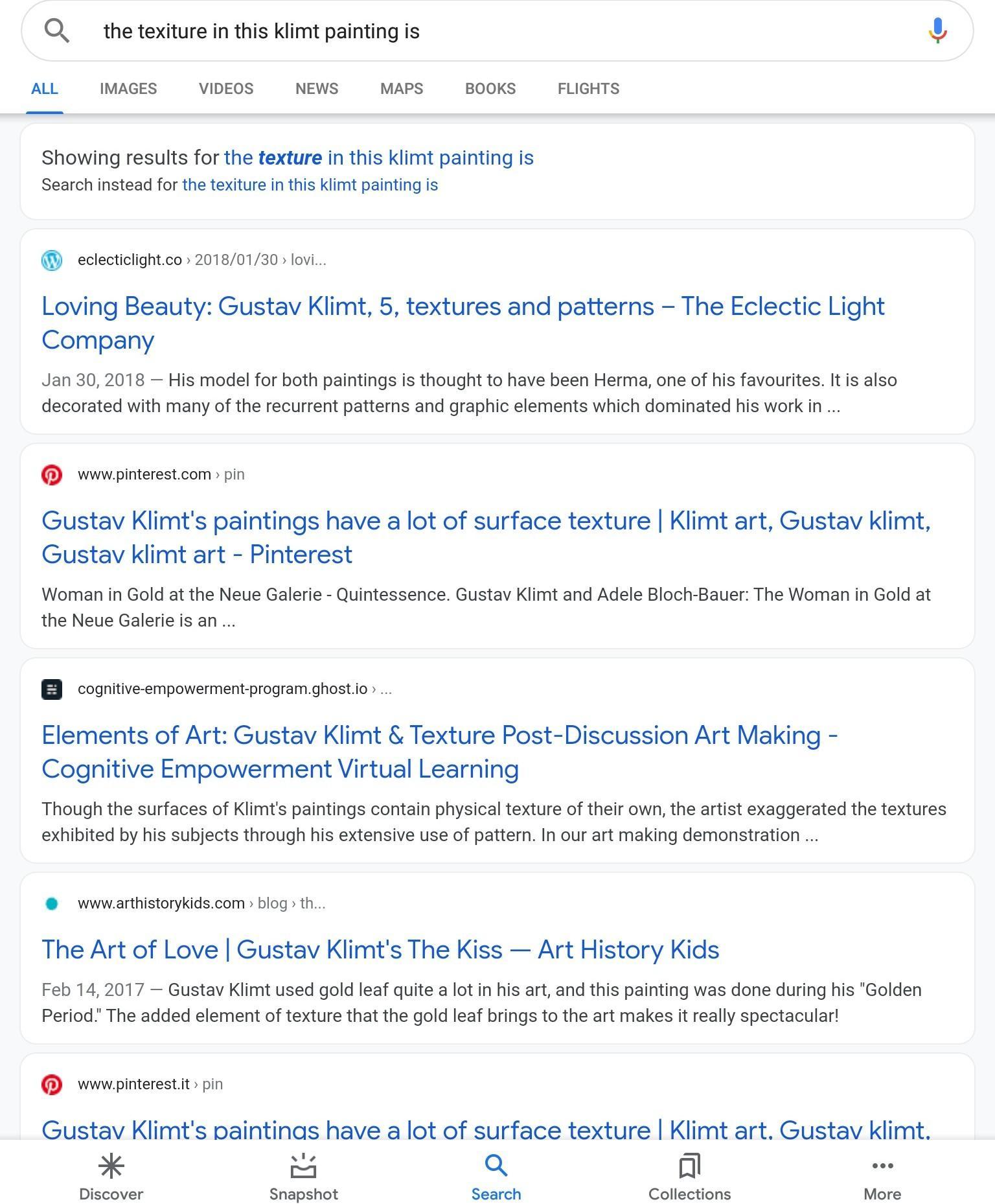Tap the search query text field
Screen dimensions: 995x1204
tap(492, 31)
